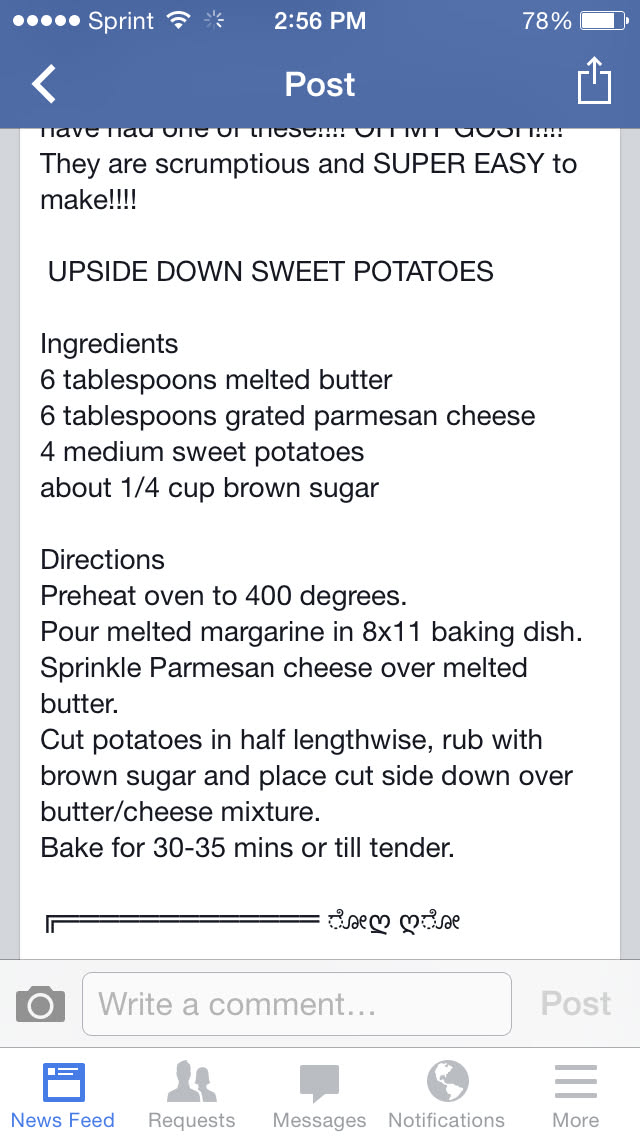Screen dimensions: 640x1136
Task: Attach a photo with the camera icon
Action: pos(40,1004)
